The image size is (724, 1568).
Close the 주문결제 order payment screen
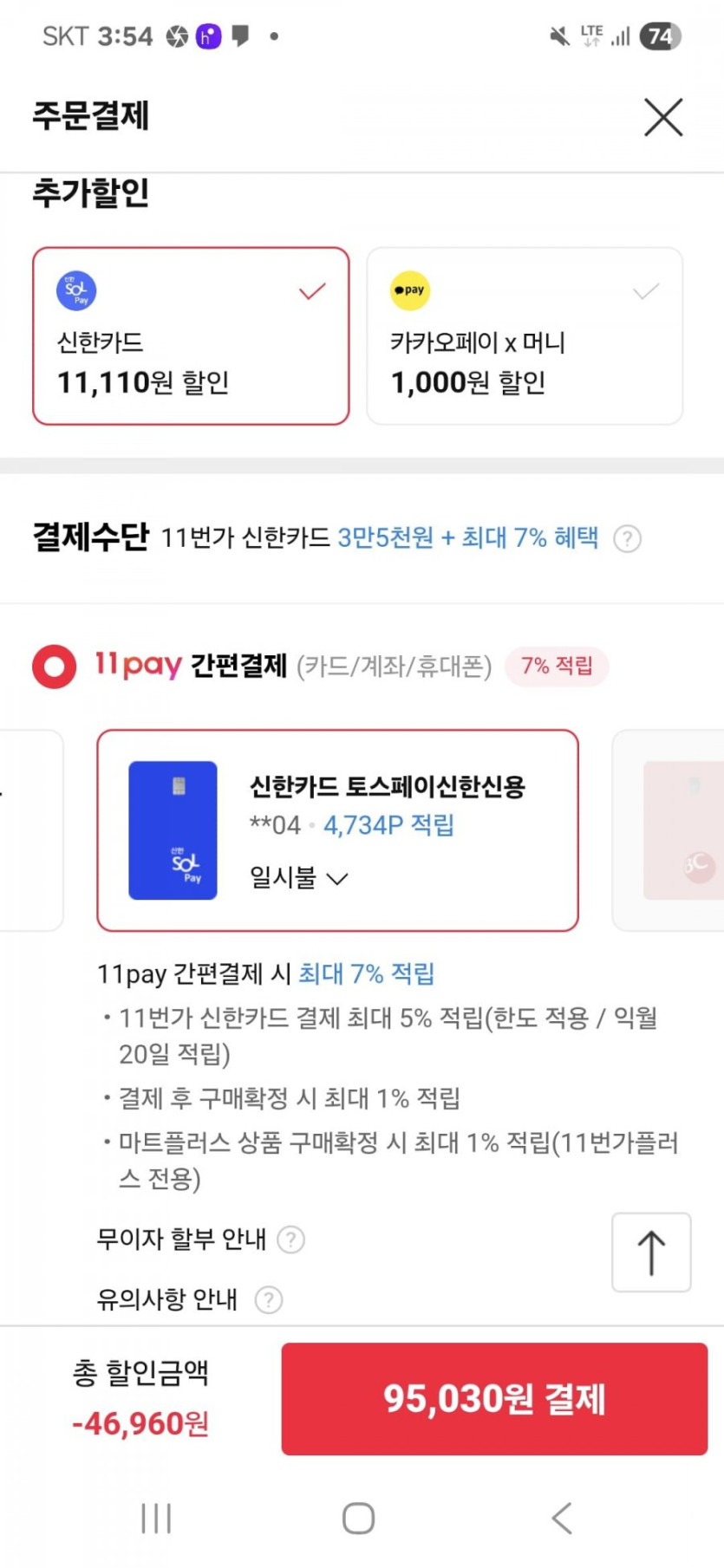point(663,117)
